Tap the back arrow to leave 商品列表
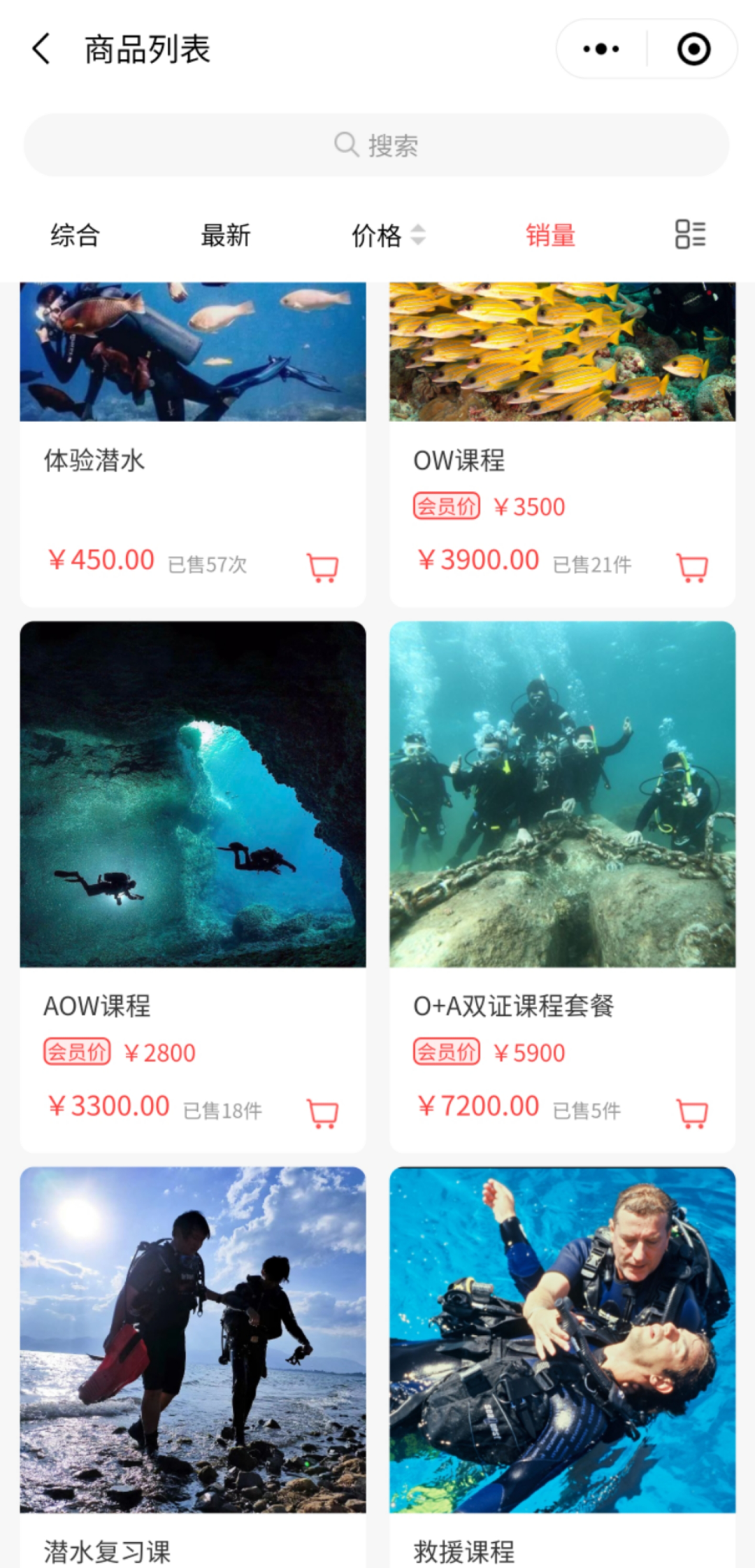The height and width of the screenshot is (1568, 755). (x=41, y=48)
